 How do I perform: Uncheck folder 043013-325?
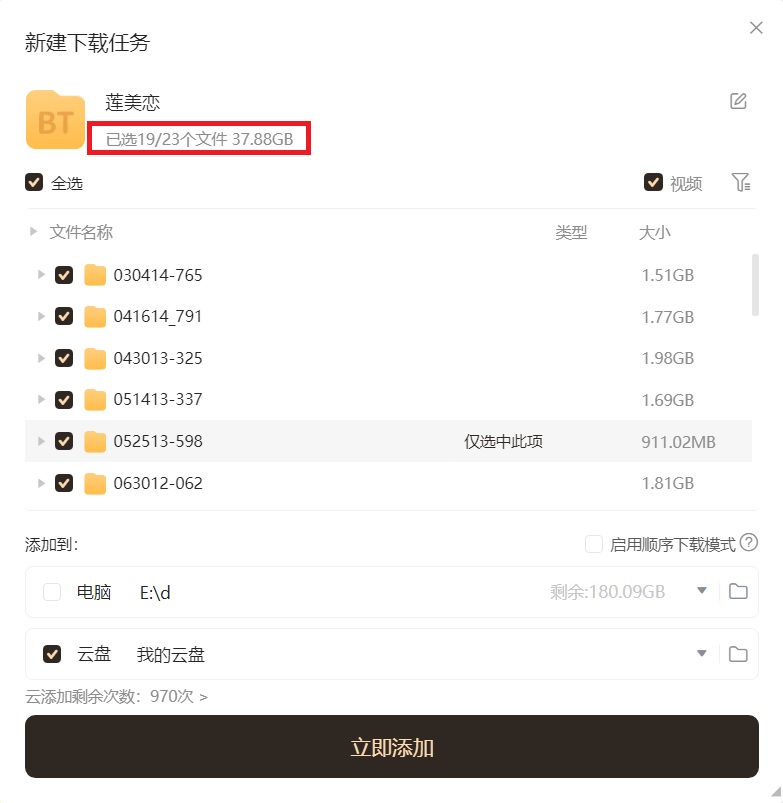[x=64, y=358]
